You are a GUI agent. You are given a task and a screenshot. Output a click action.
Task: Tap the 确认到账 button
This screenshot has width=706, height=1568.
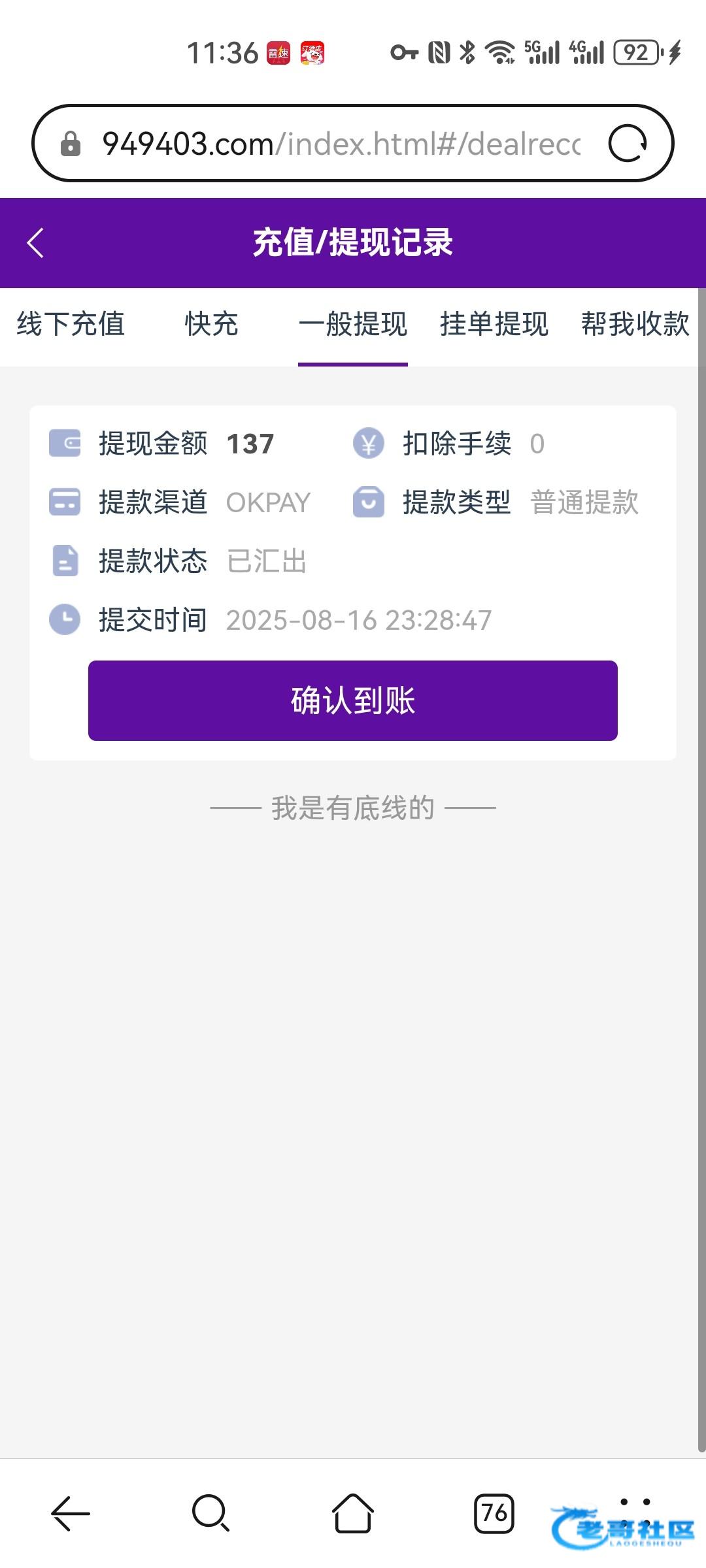pos(353,700)
